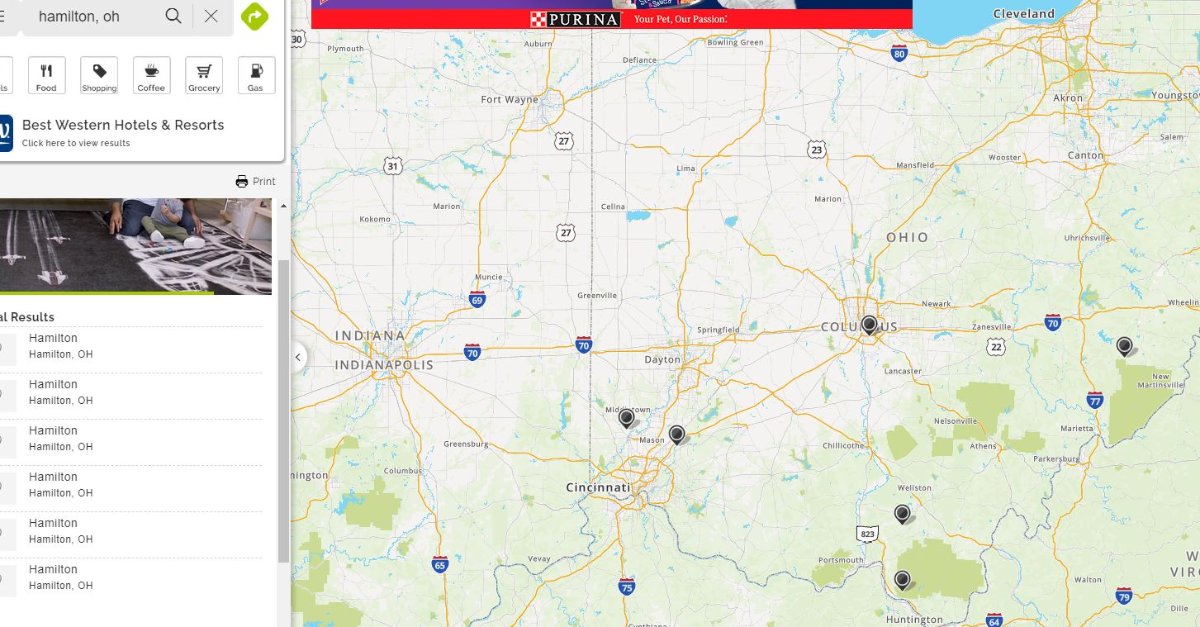Collapse the side panel with the arrow
Viewport: 1200px width, 627px height.
click(x=298, y=357)
